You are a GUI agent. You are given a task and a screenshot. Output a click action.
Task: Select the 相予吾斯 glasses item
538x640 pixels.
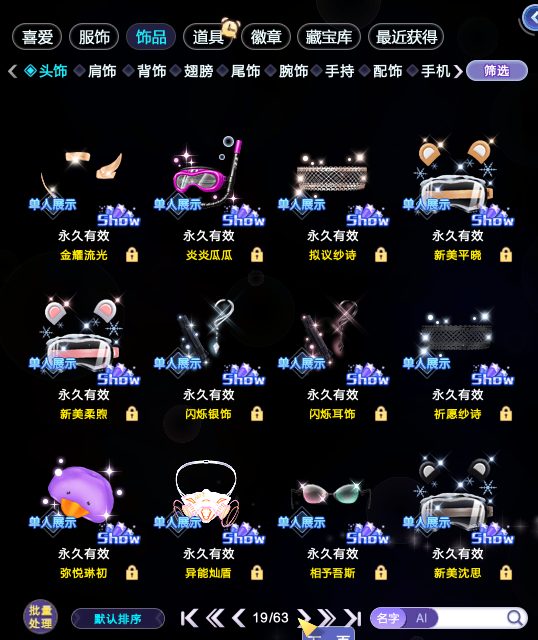(x=333, y=518)
